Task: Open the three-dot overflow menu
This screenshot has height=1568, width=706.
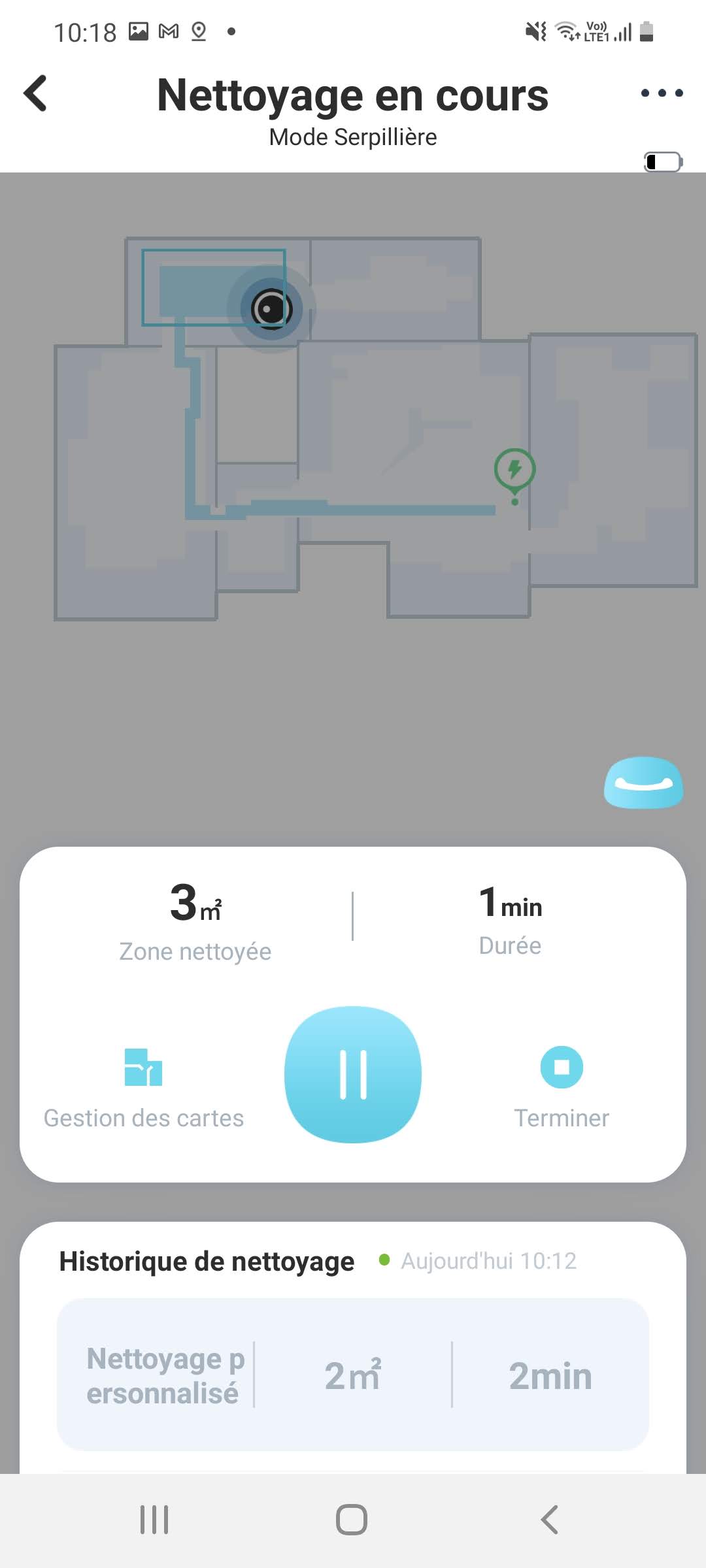Action: pos(662,93)
